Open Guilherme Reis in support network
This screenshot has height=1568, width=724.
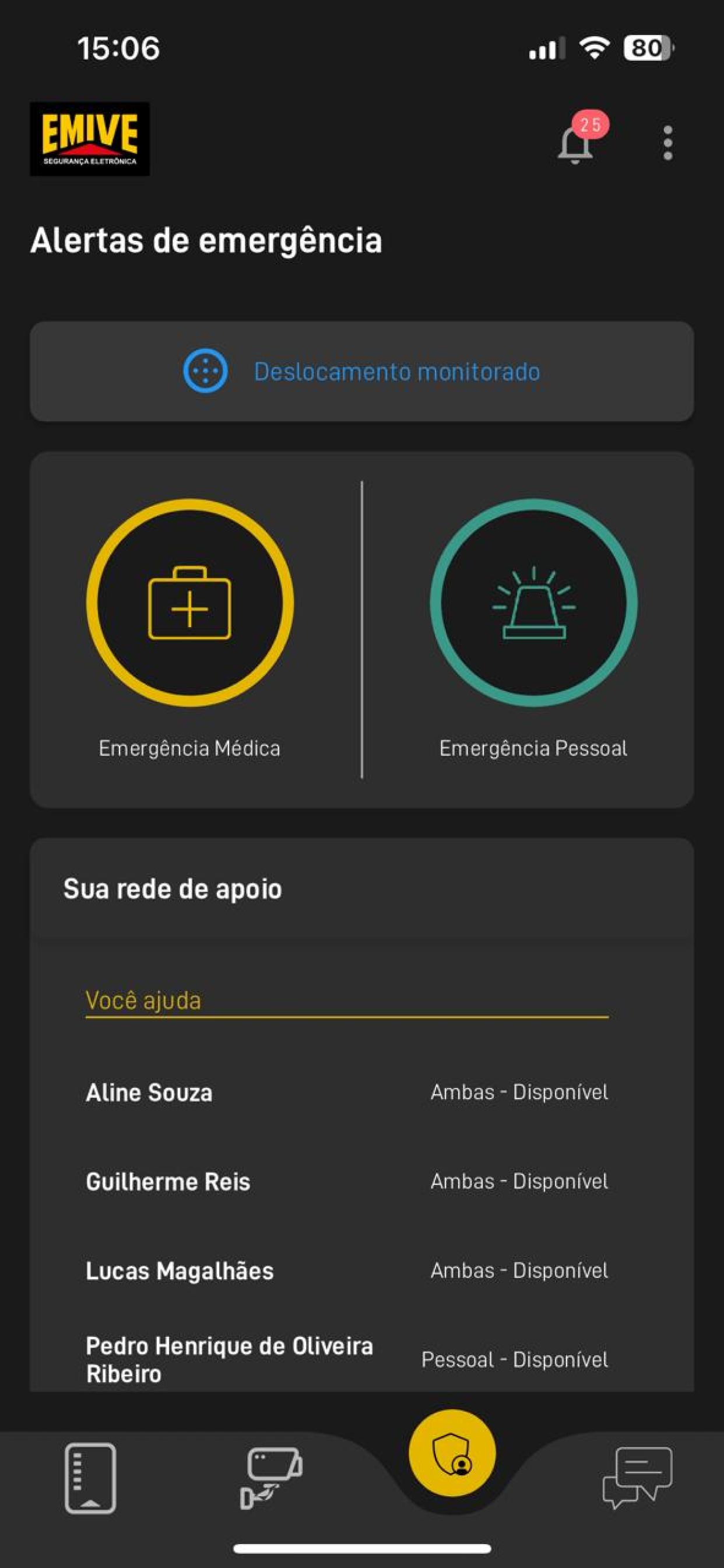[x=347, y=1181]
